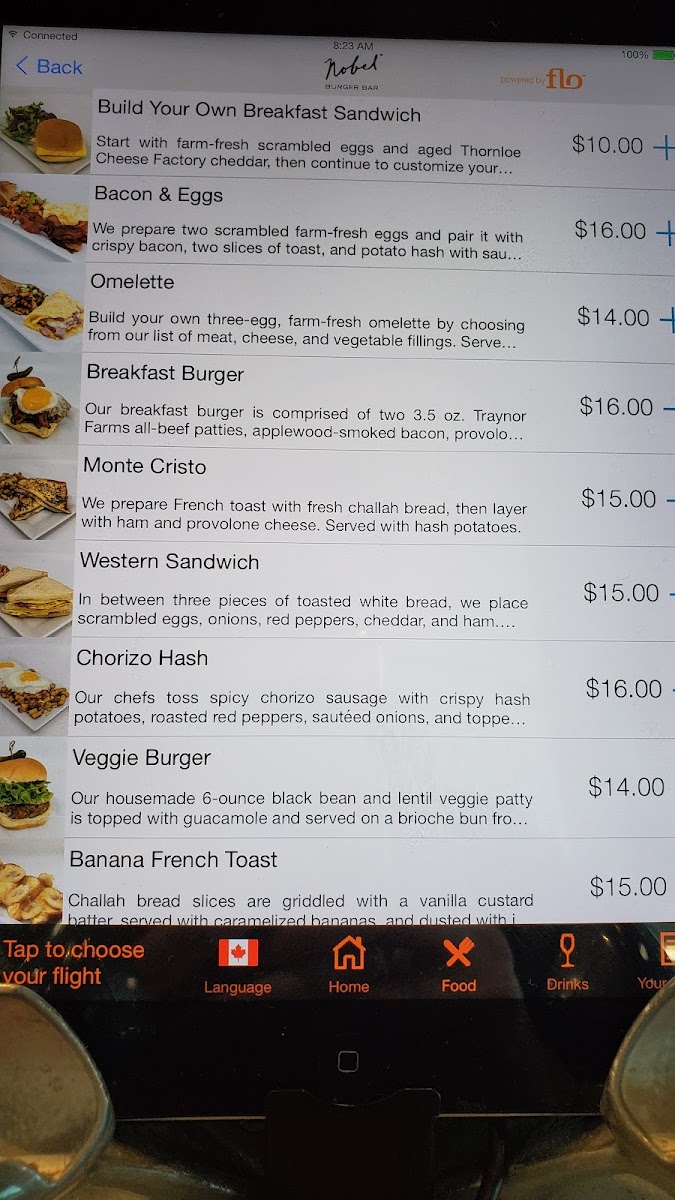The width and height of the screenshot is (675, 1200).
Task: Select the Food tab
Action: click(458, 966)
